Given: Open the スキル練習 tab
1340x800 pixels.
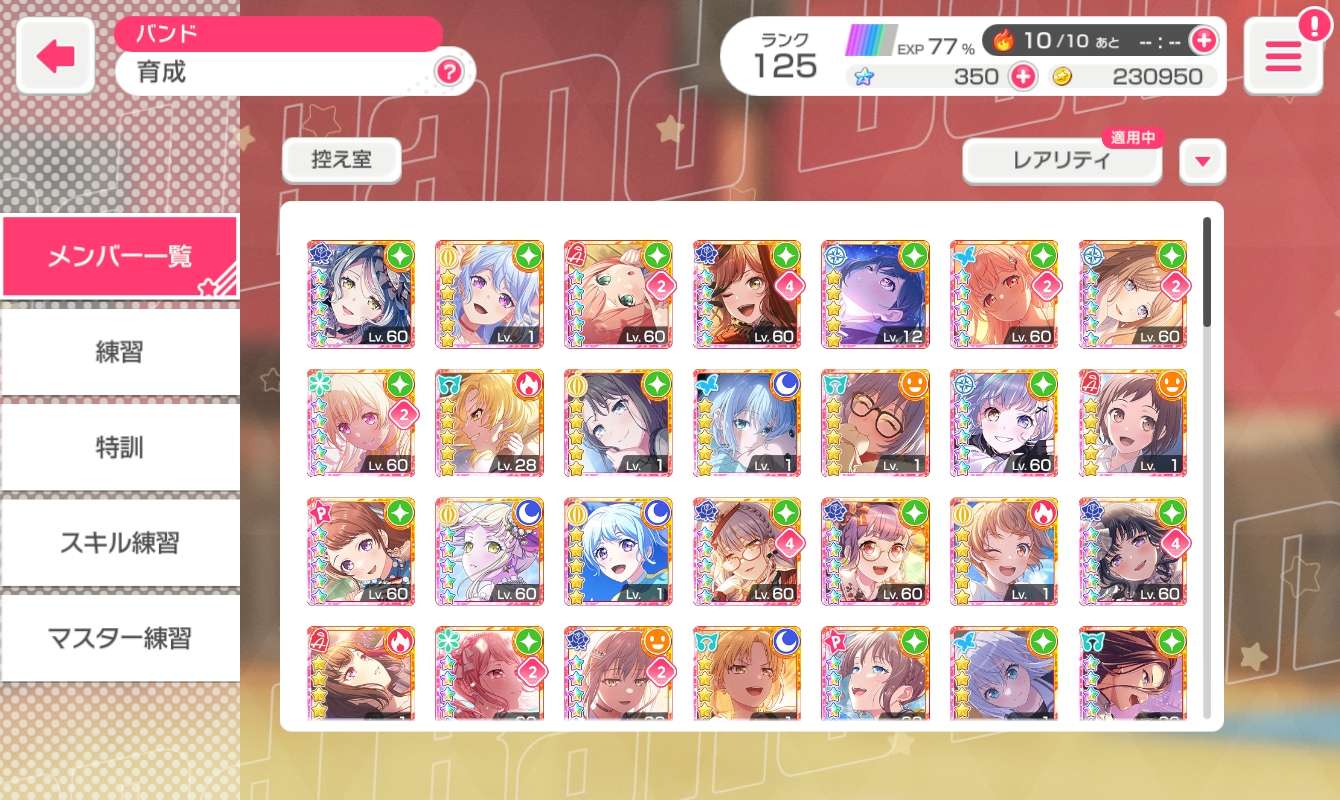Looking at the screenshot, I should 120,543.
